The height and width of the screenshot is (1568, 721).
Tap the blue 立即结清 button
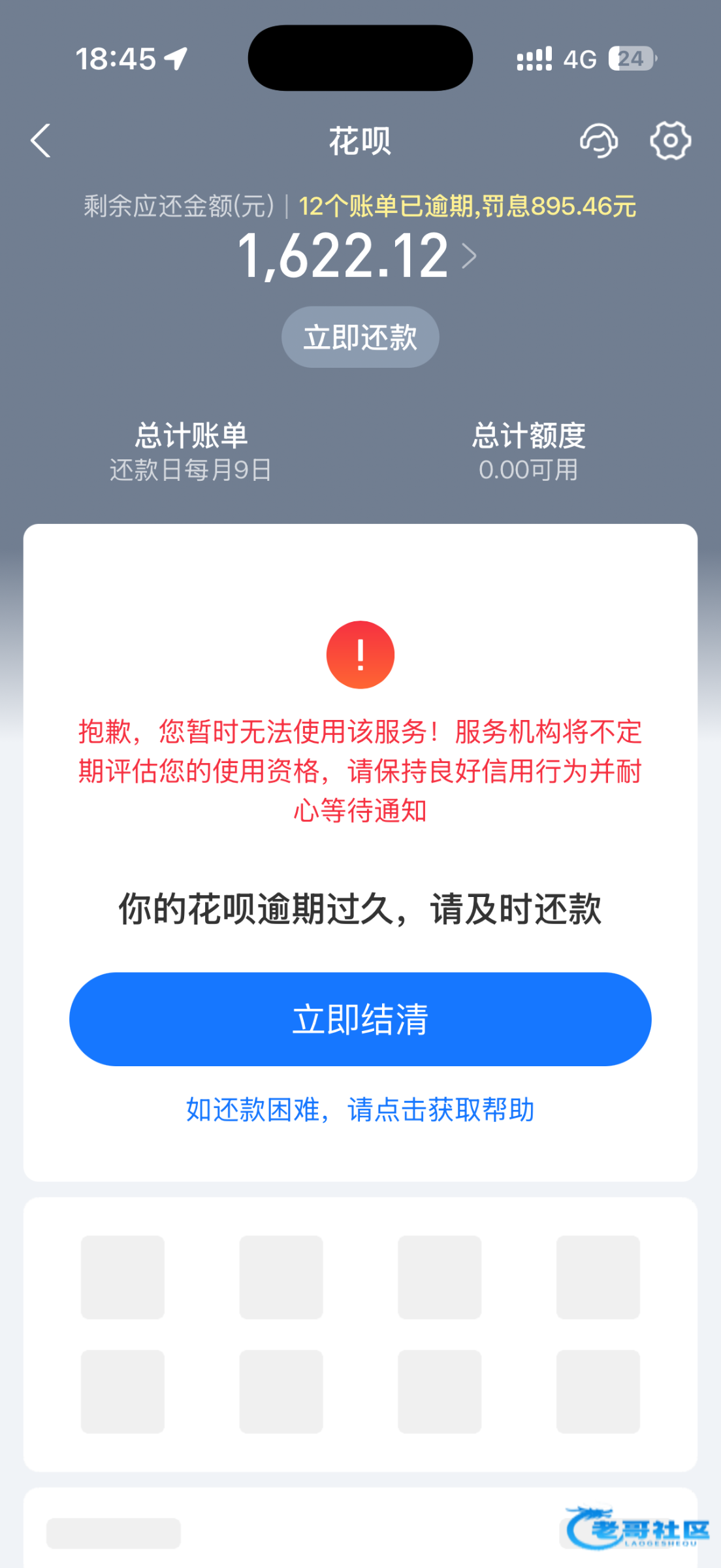[360, 1019]
